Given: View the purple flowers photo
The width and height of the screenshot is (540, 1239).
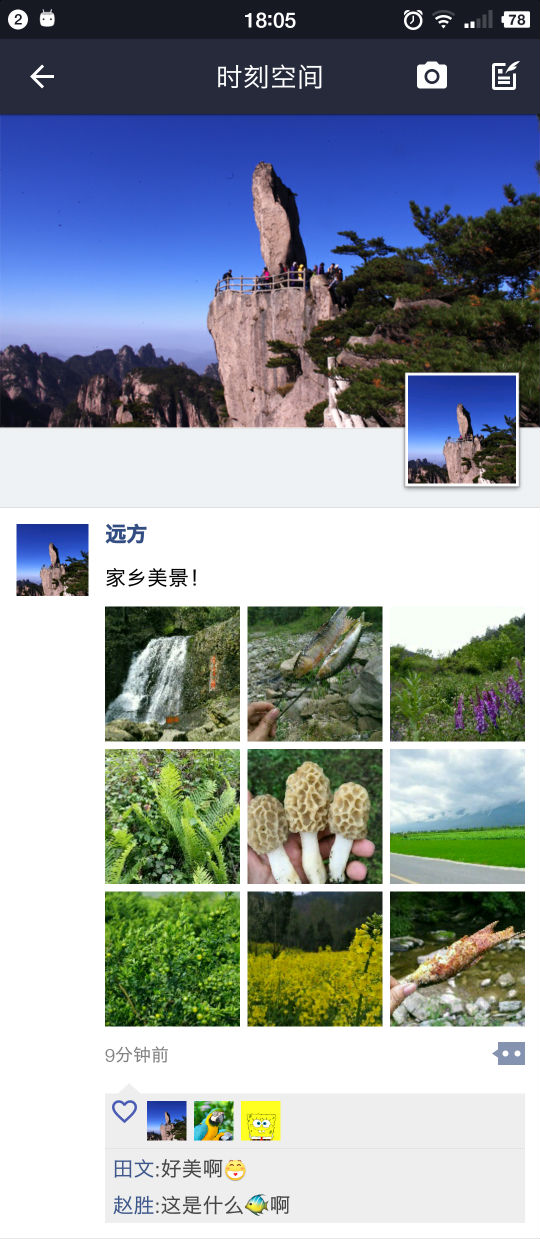Looking at the screenshot, I should point(457,673).
